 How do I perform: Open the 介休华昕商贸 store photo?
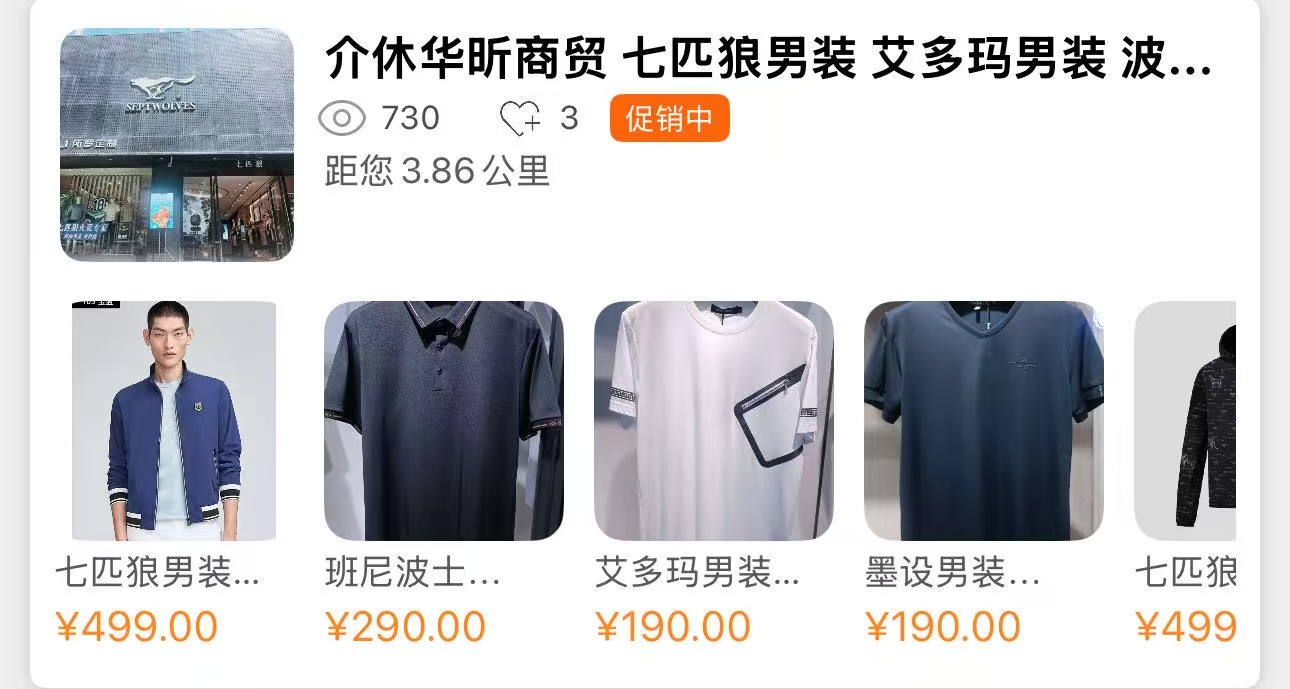(177, 145)
